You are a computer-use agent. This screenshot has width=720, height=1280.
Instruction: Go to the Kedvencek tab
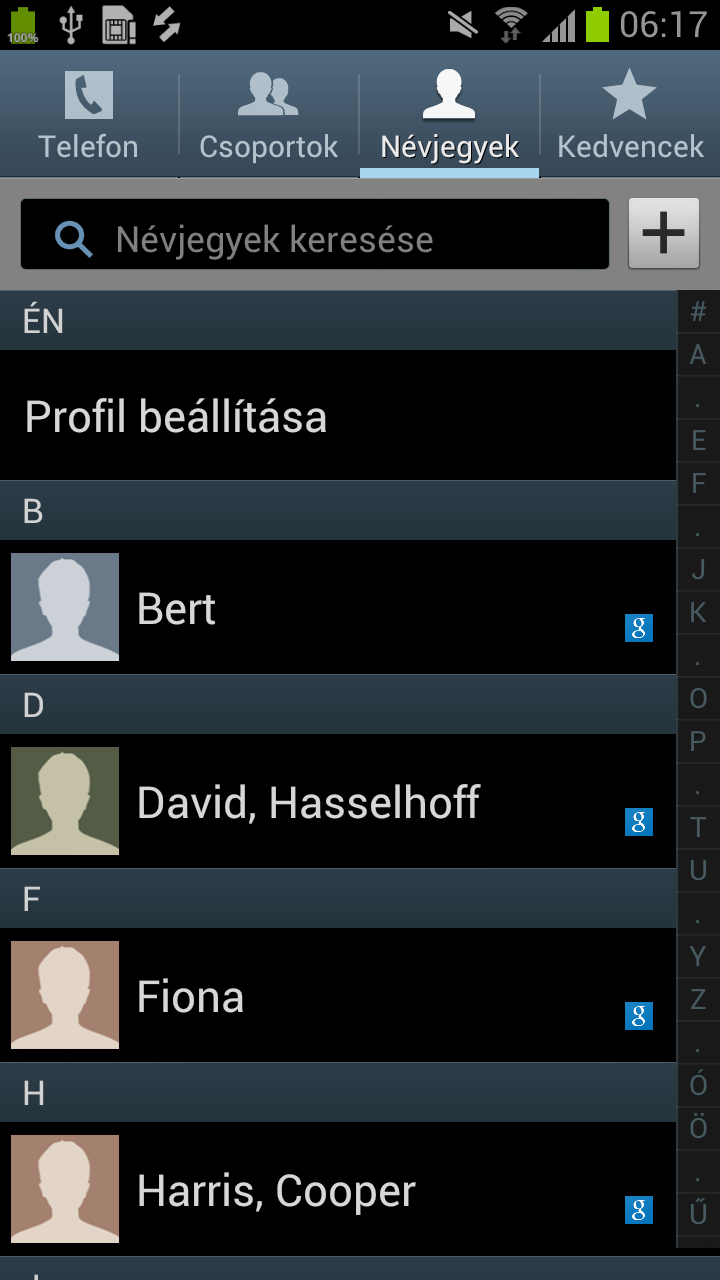click(x=630, y=116)
